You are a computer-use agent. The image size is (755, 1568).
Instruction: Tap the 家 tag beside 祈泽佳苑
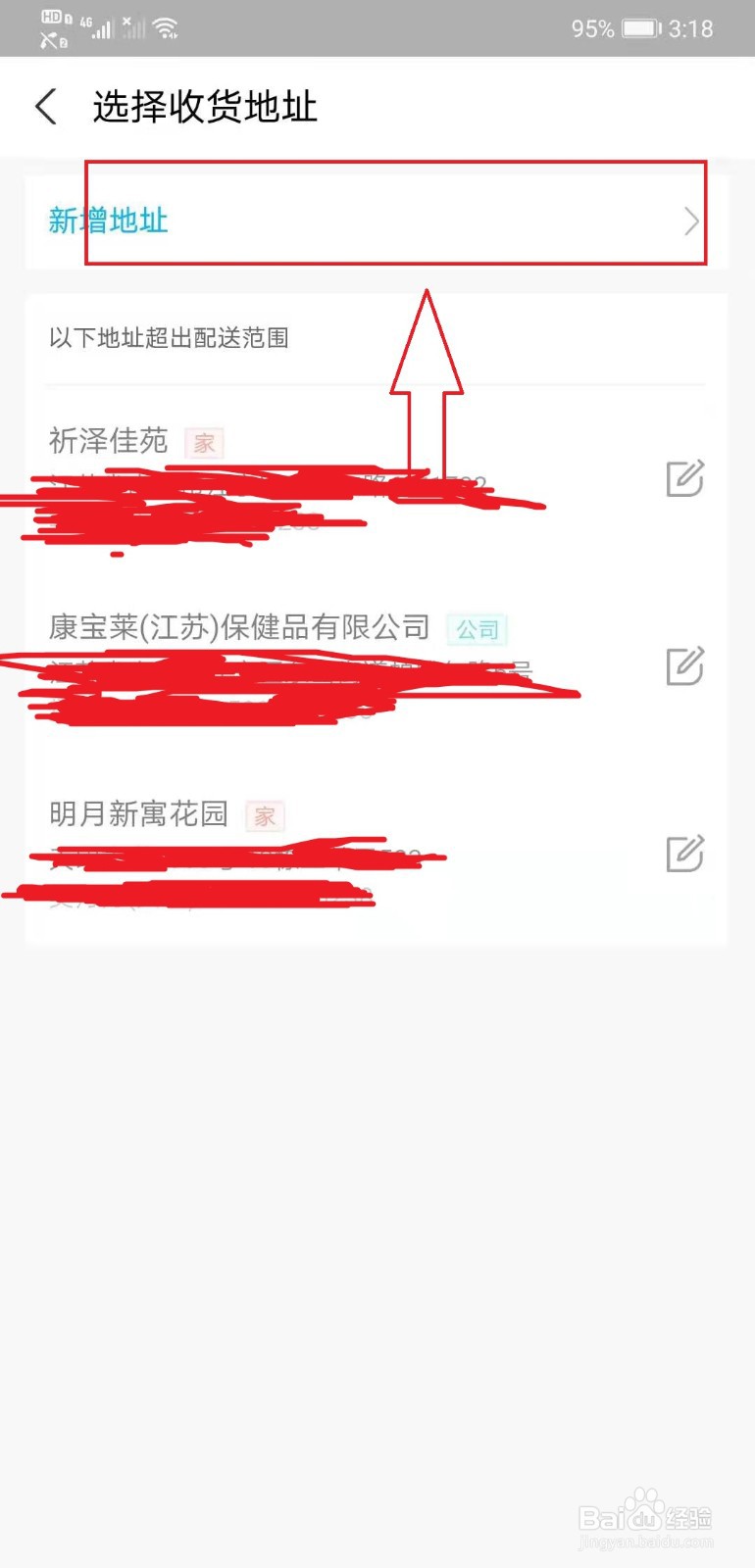[x=203, y=443]
